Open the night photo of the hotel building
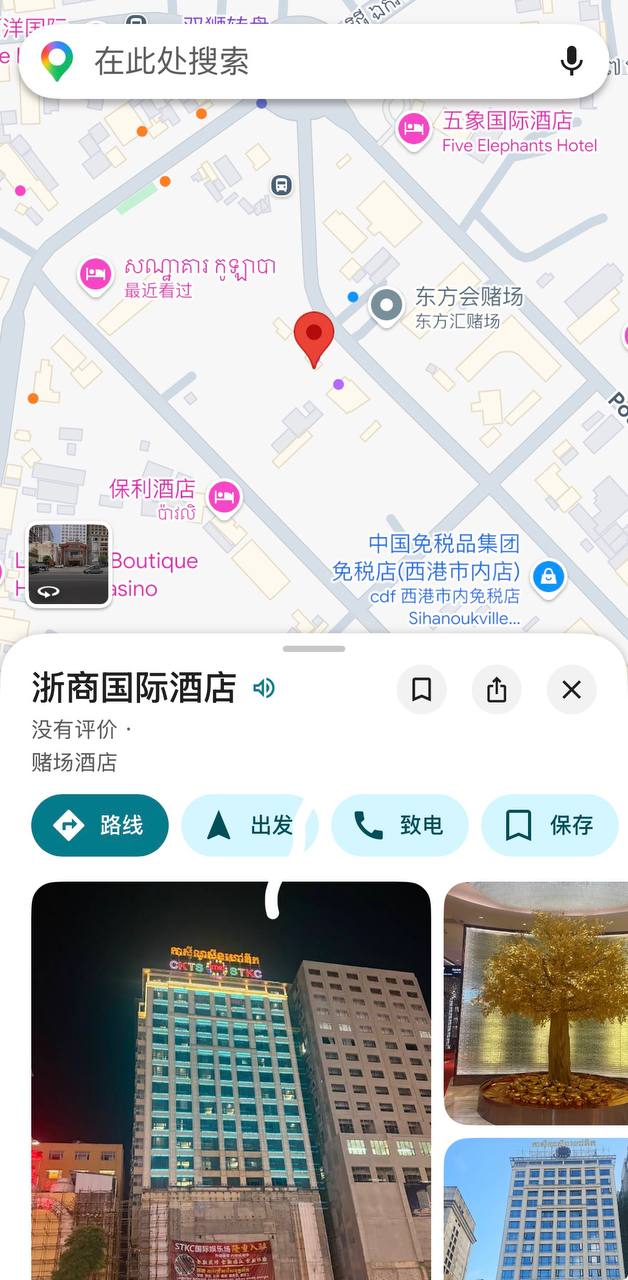The height and width of the screenshot is (1280, 628). [x=231, y=1080]
